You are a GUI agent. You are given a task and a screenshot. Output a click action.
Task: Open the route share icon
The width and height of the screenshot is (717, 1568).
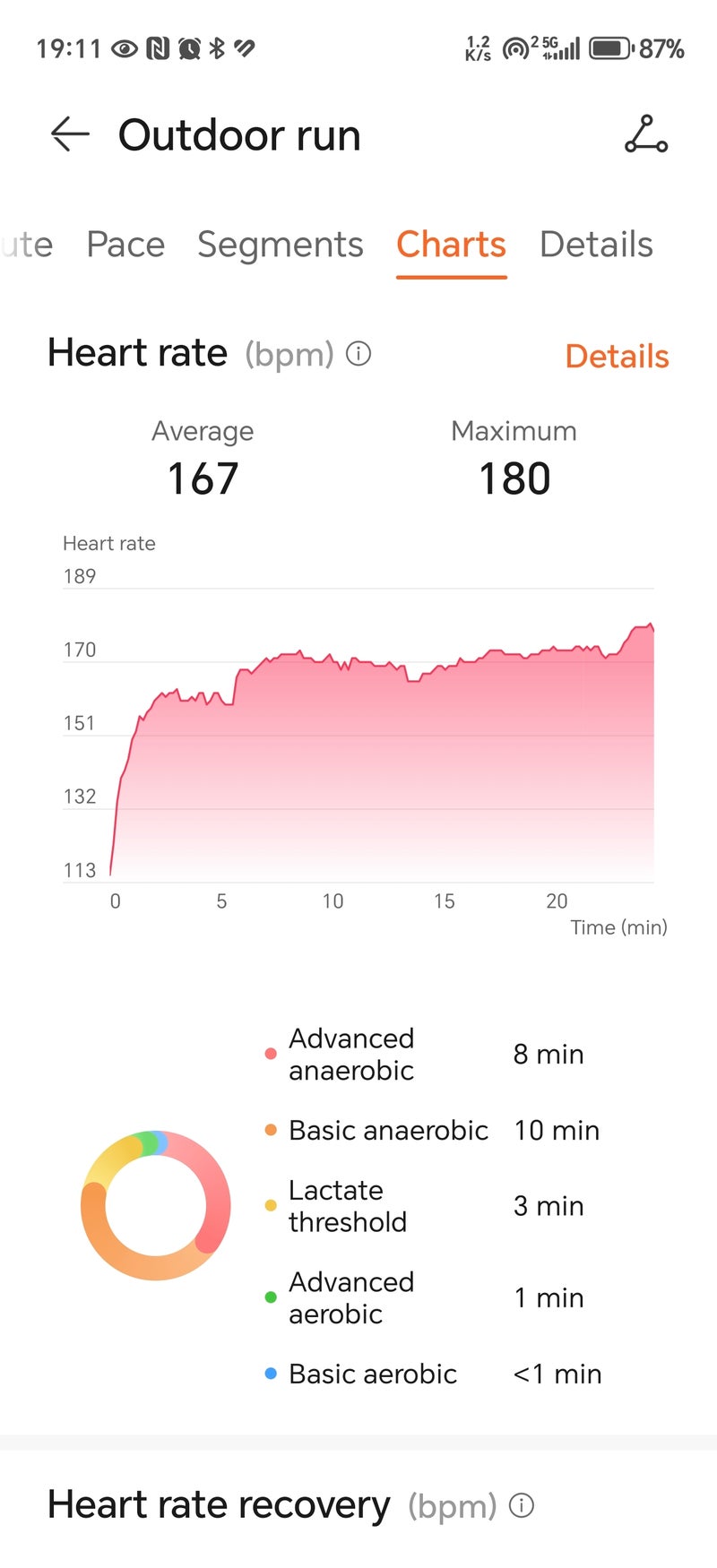click(x=645, y=135)
